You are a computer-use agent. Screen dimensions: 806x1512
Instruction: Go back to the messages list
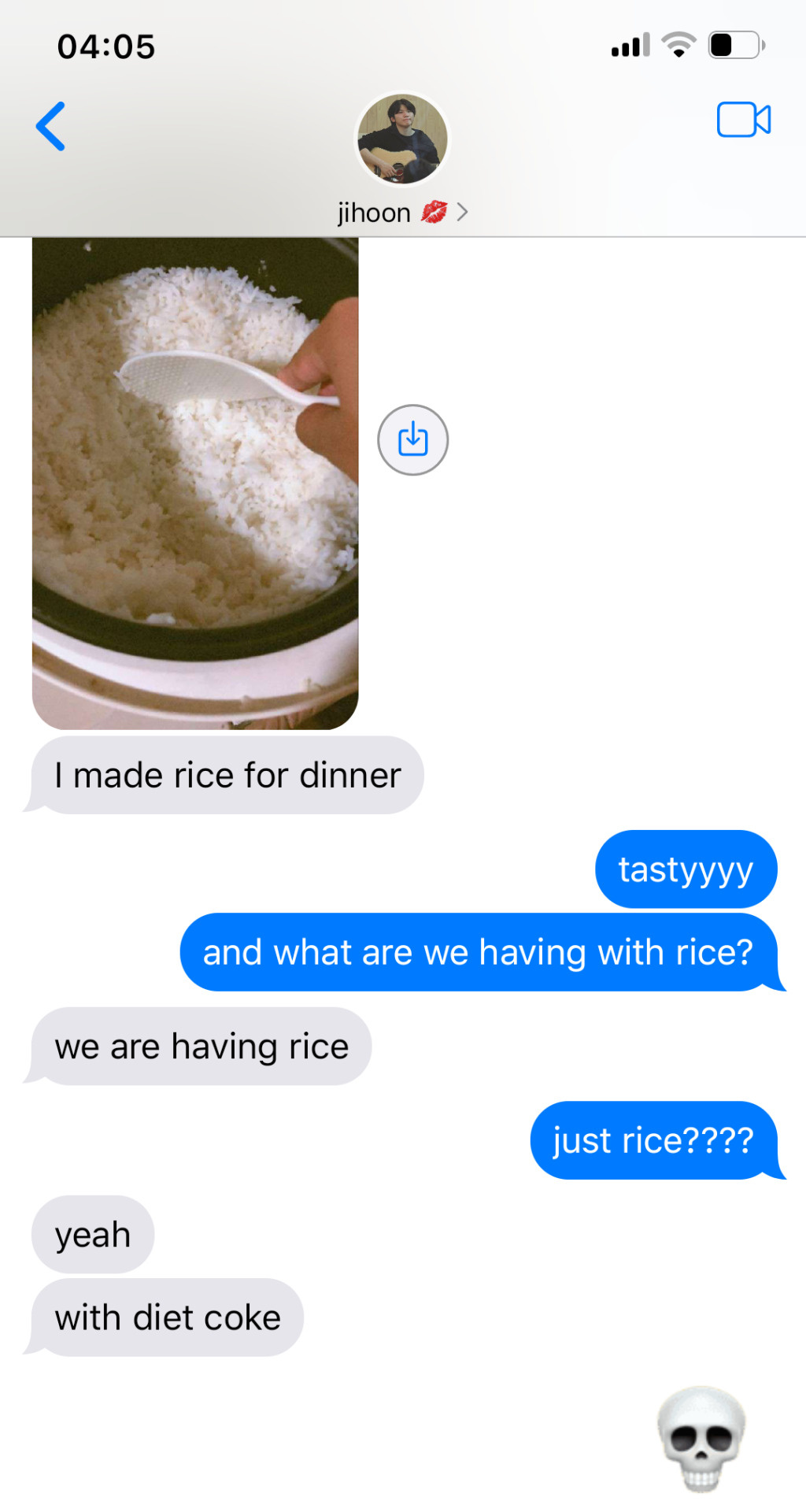coord(50,126)
